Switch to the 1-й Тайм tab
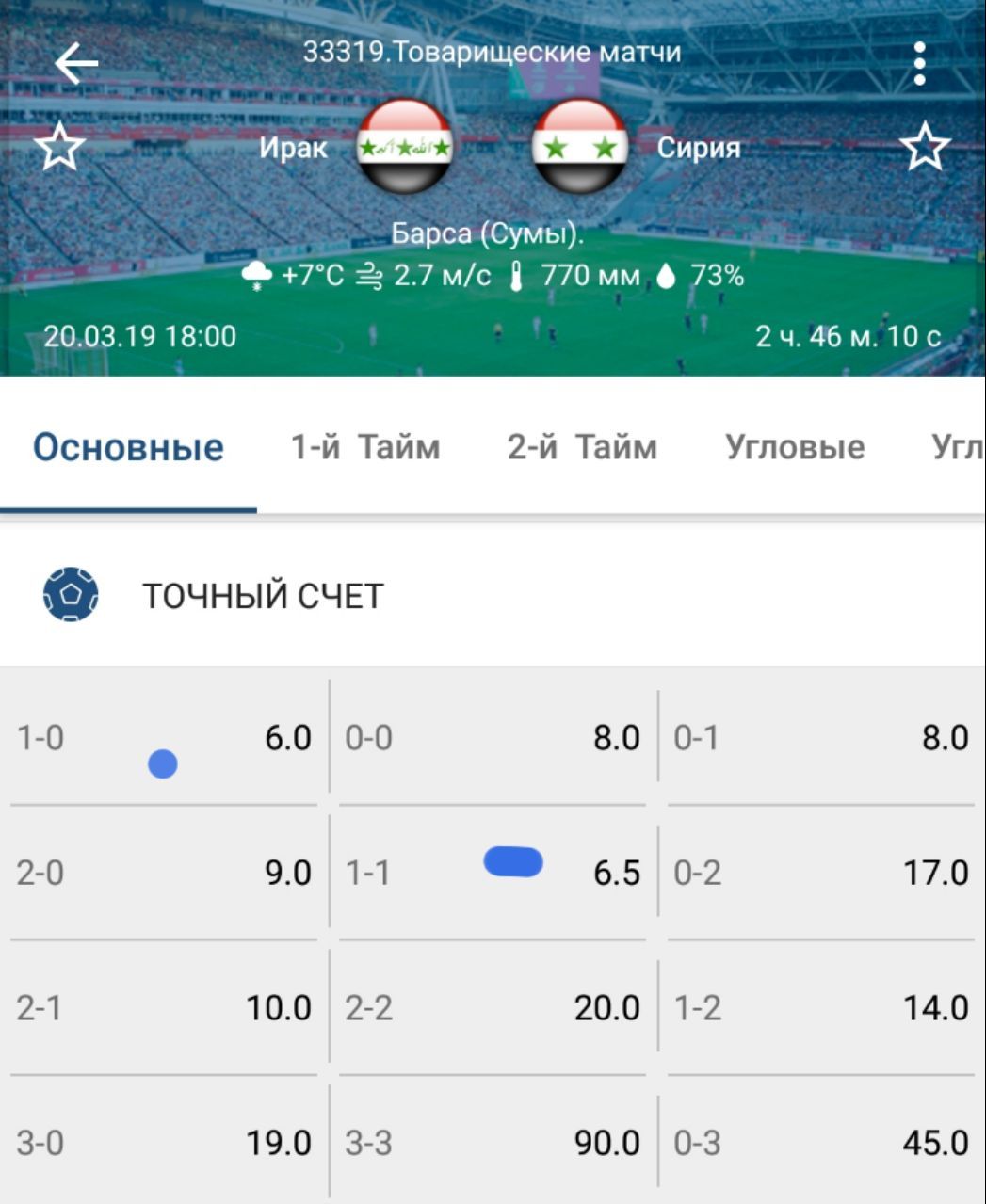This screenshot has width=986, height=1204. [364, 447]
